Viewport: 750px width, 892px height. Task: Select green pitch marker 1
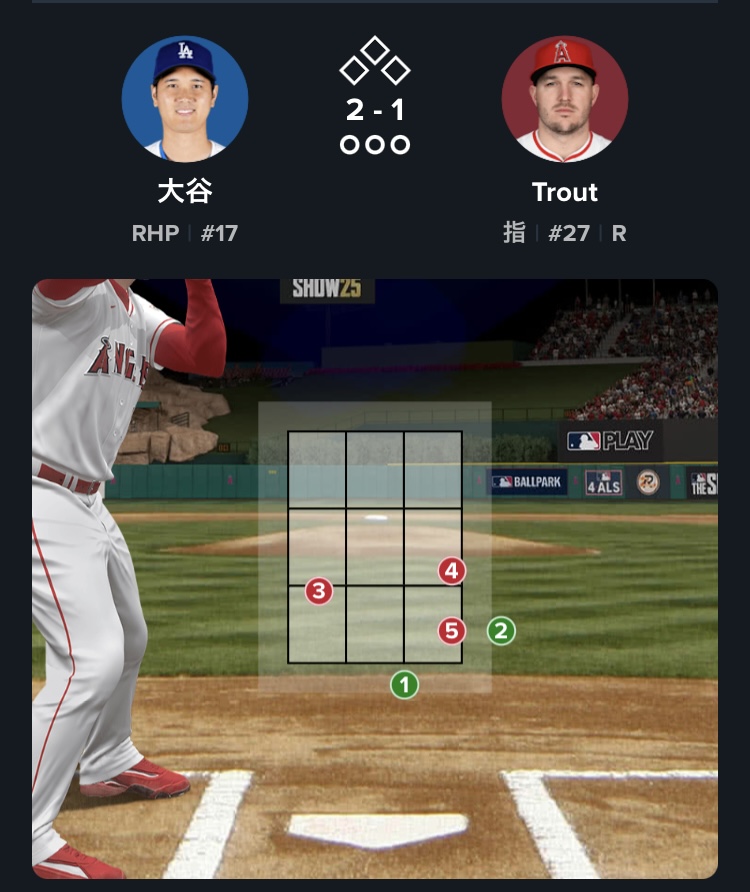(404, 685)
